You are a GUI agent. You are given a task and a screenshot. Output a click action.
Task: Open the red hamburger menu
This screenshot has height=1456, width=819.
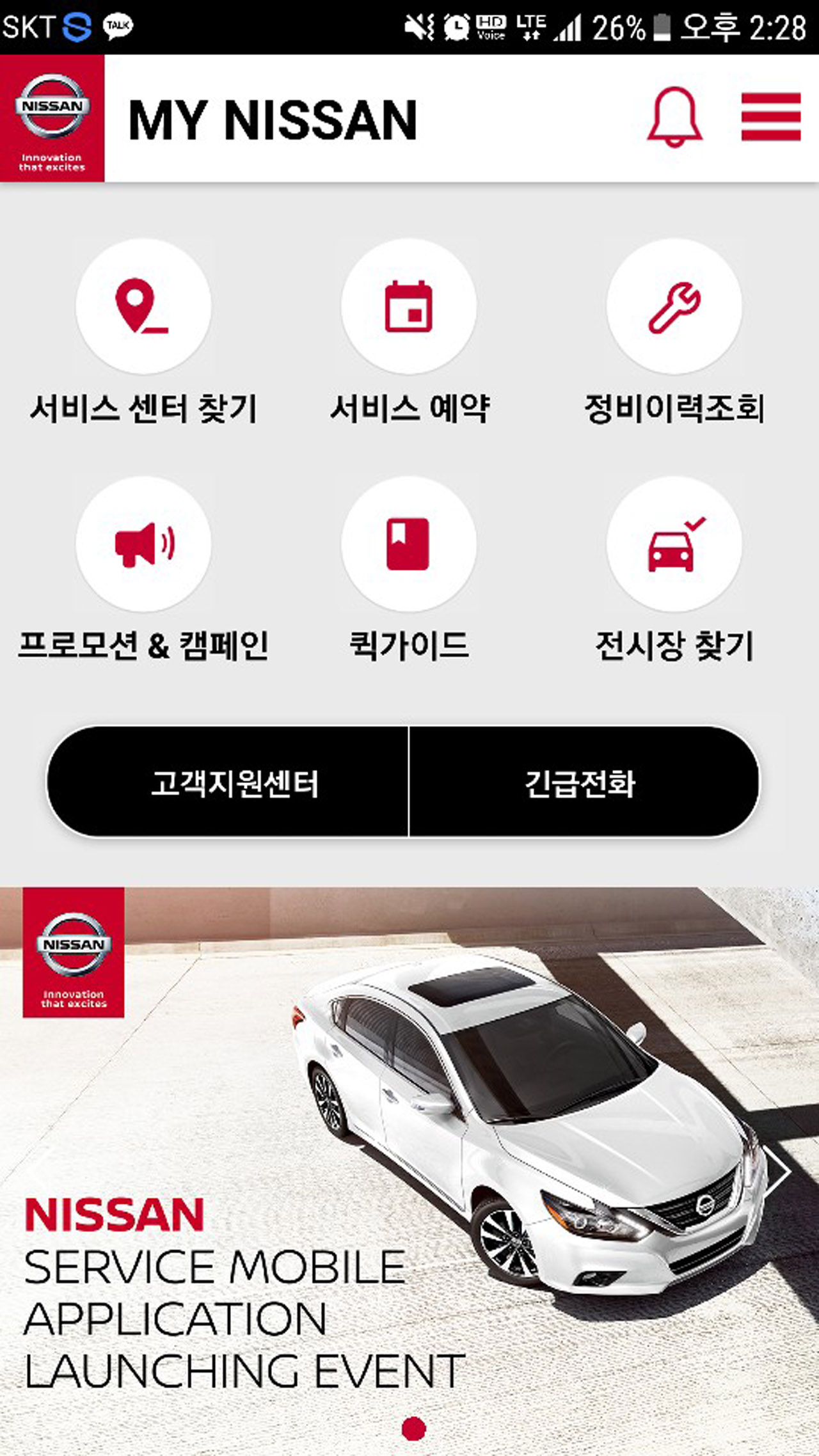[x=771, y=117]
